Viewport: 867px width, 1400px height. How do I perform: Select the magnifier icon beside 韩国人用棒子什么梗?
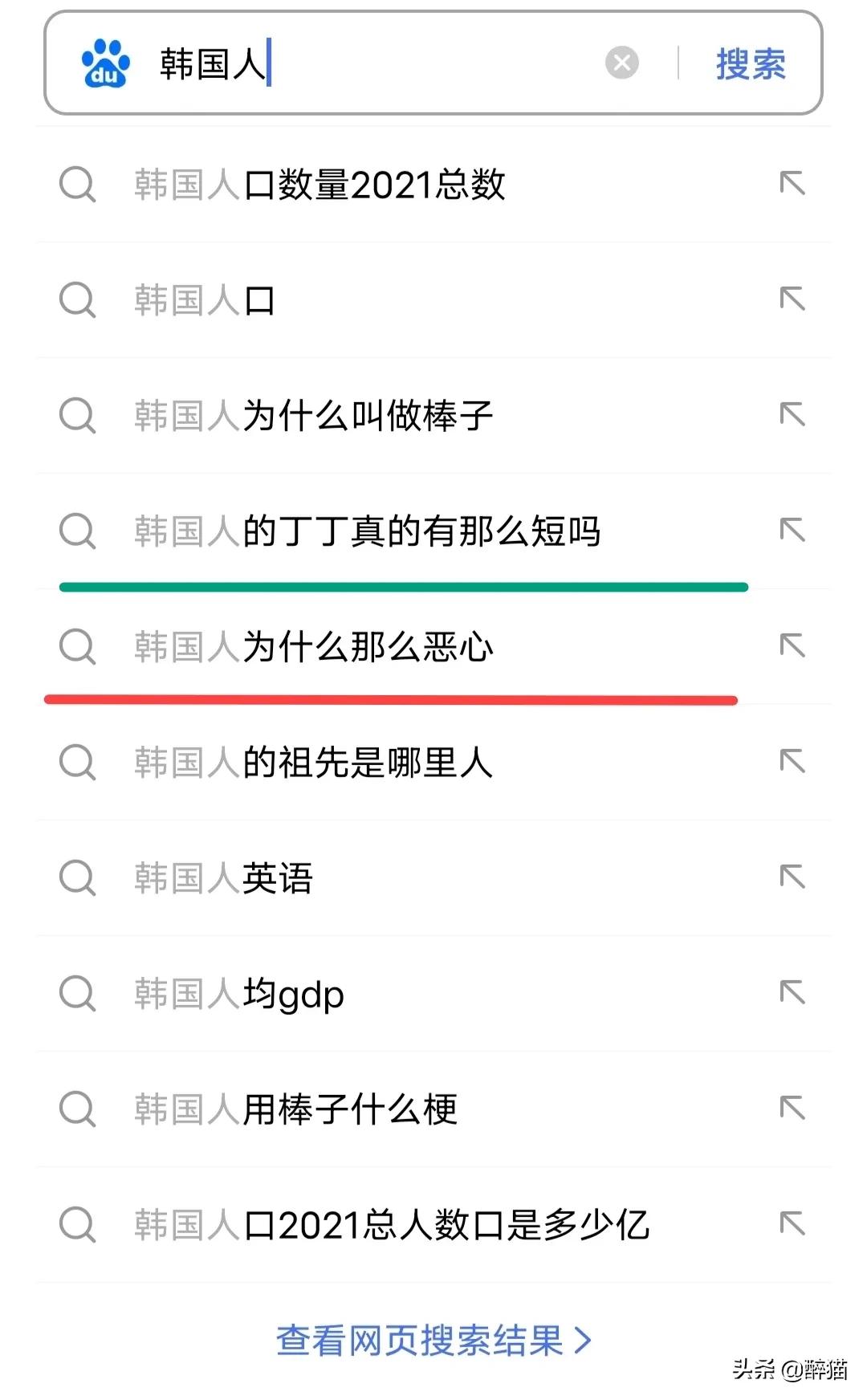[x=77, y=1110]
